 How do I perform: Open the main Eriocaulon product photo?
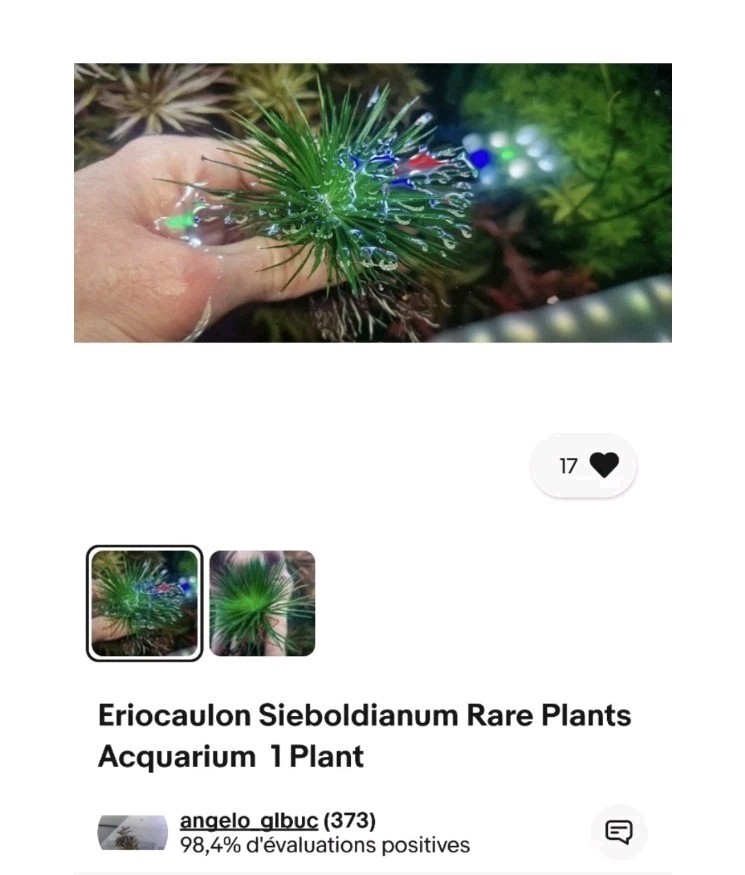(372, 203)
